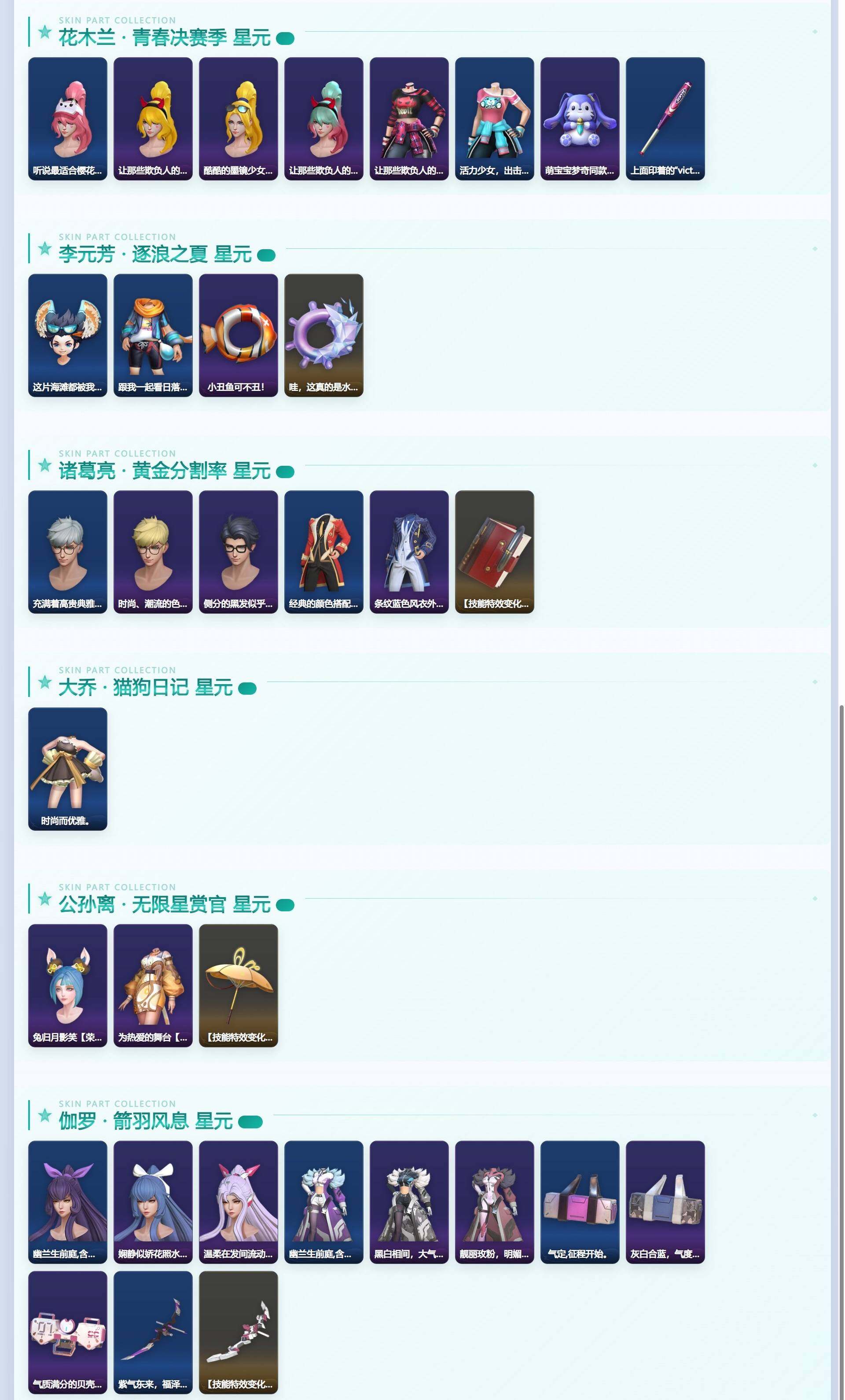Open the pink hair card '听说最适合樱花...'
The width and height of the screenshot is (845, 1400).
tap(68, 119)
